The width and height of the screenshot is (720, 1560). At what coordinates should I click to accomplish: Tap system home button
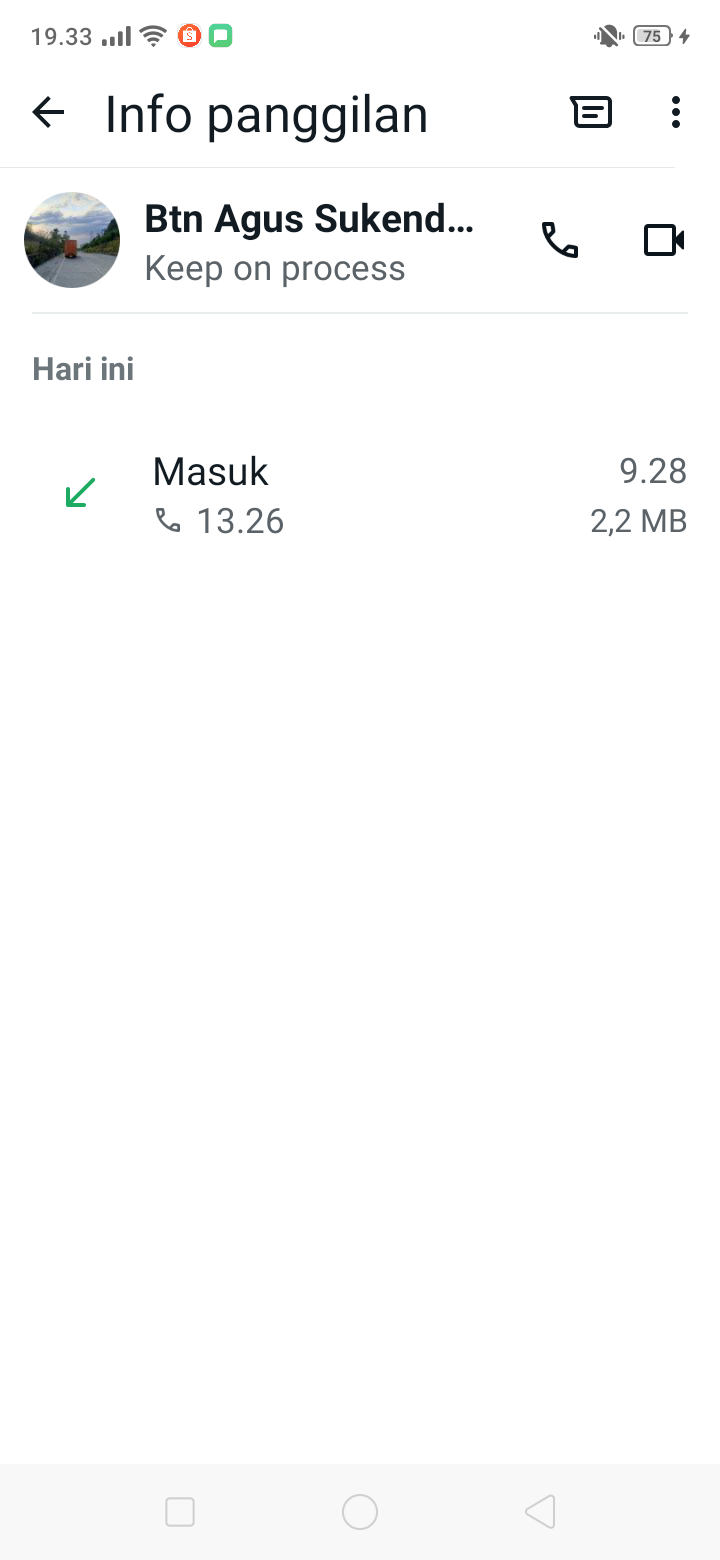point(360,1512)
